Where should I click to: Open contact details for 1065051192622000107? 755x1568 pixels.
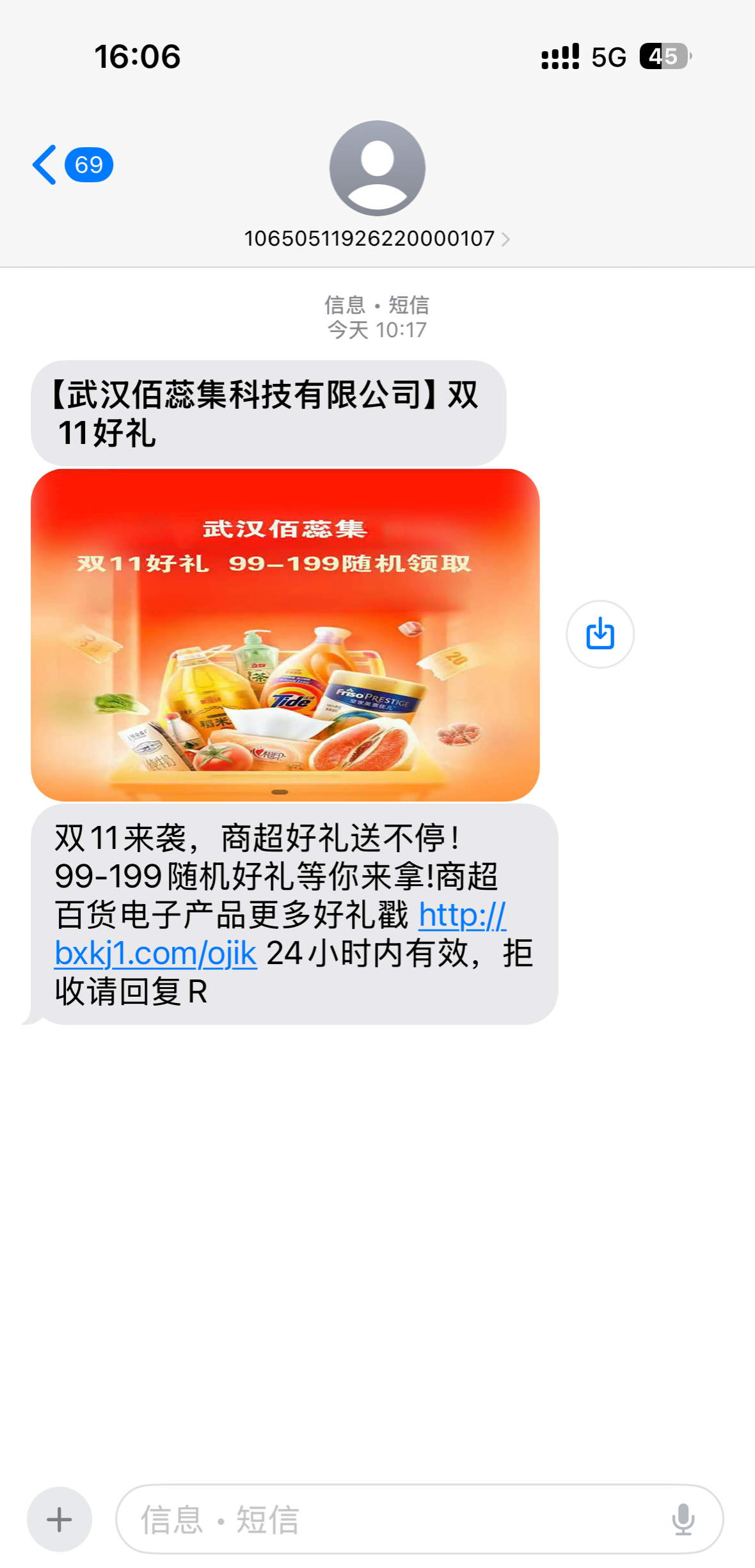tap(377, 239)
